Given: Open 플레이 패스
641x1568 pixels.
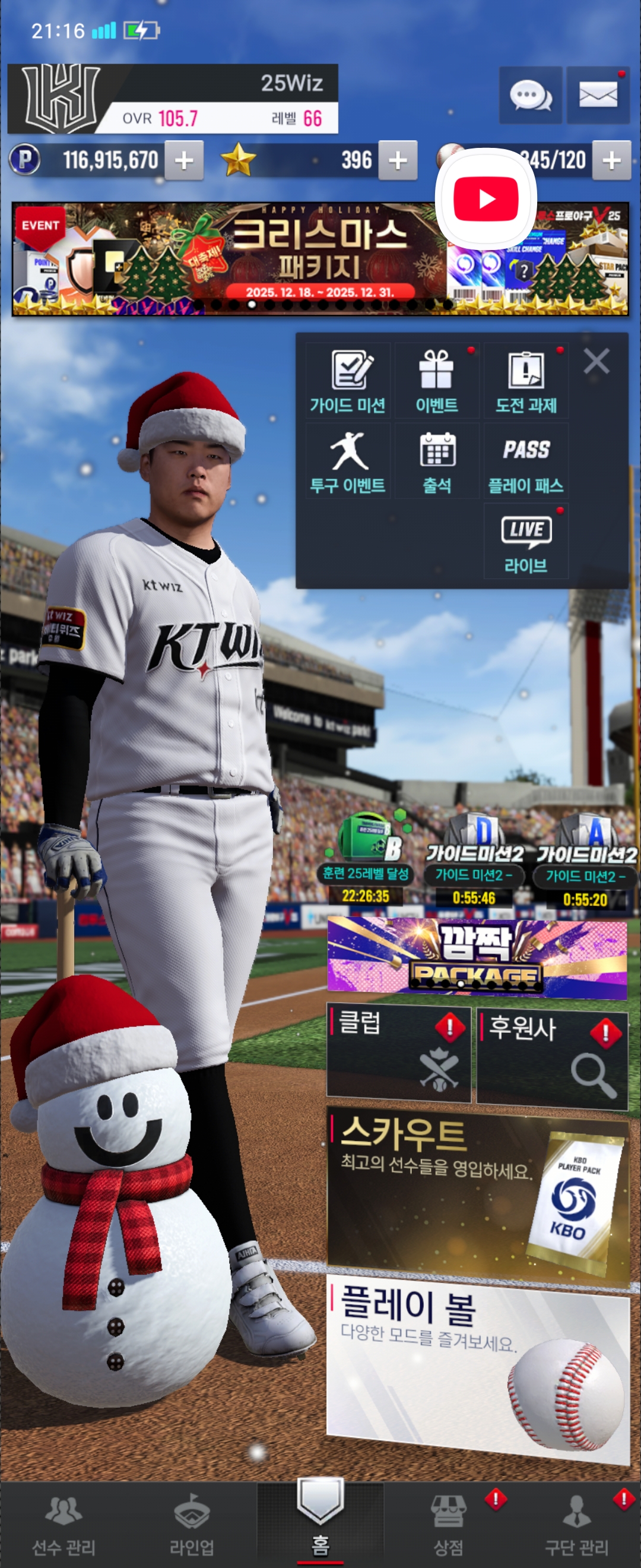Looking at the screenshot, I should coord(526,461).
